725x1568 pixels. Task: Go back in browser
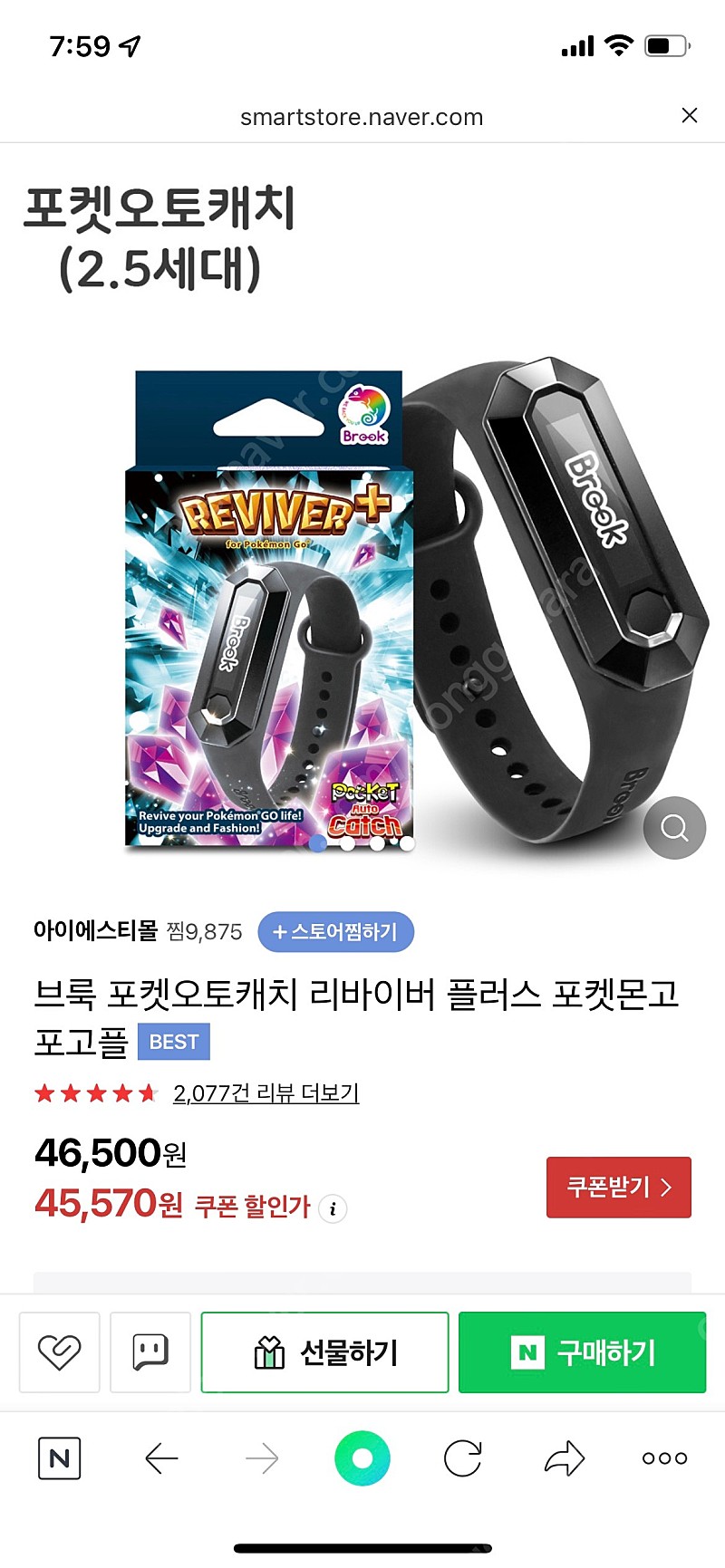161,1458
